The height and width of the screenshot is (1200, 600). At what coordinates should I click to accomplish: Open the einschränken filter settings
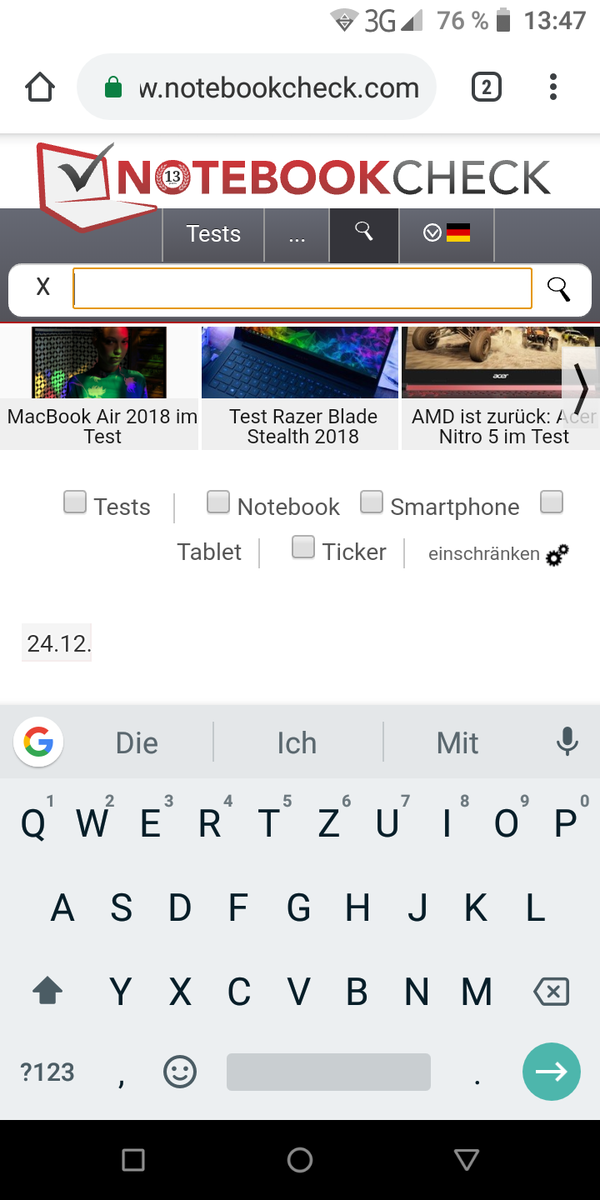pyautogui.click(x=498, y=554)
